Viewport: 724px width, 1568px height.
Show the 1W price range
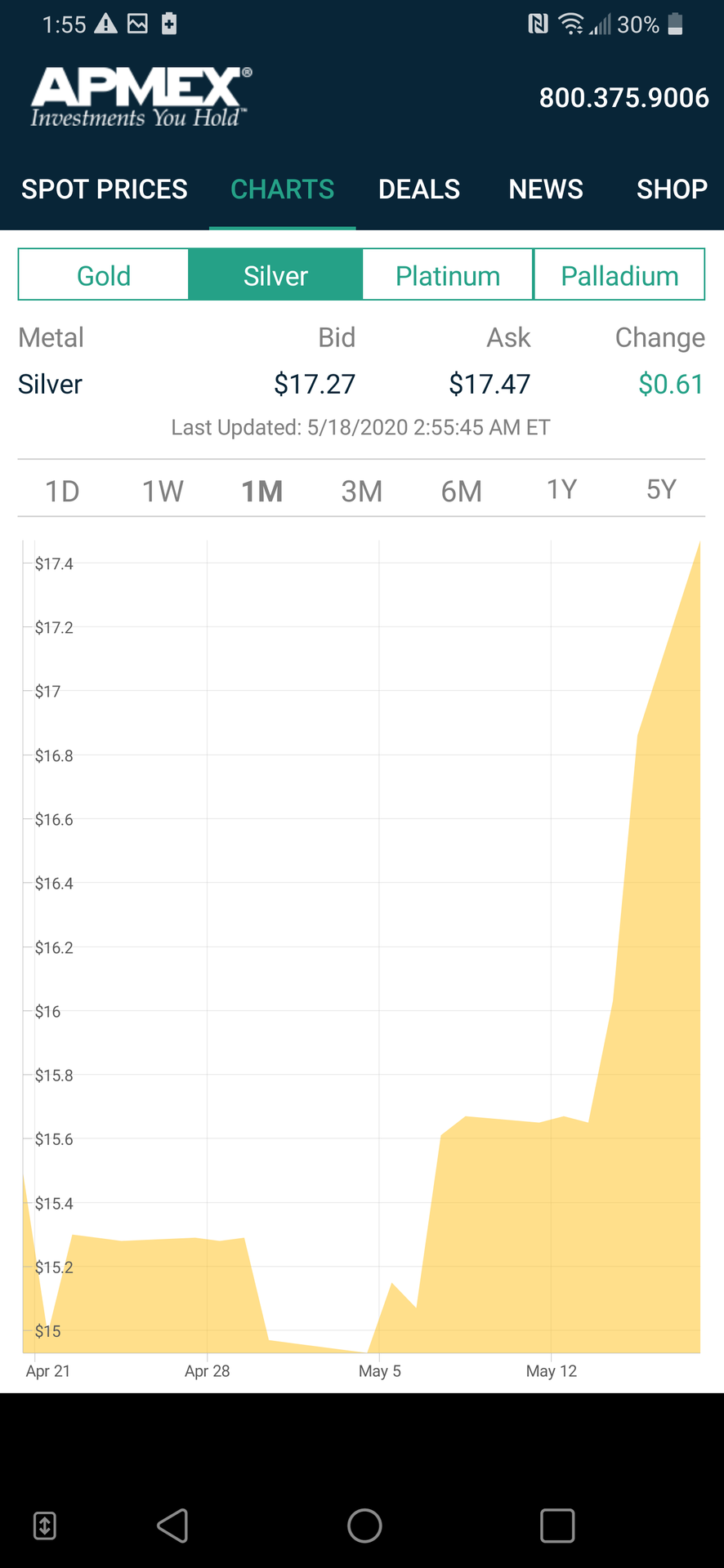(x=163, y=491)
